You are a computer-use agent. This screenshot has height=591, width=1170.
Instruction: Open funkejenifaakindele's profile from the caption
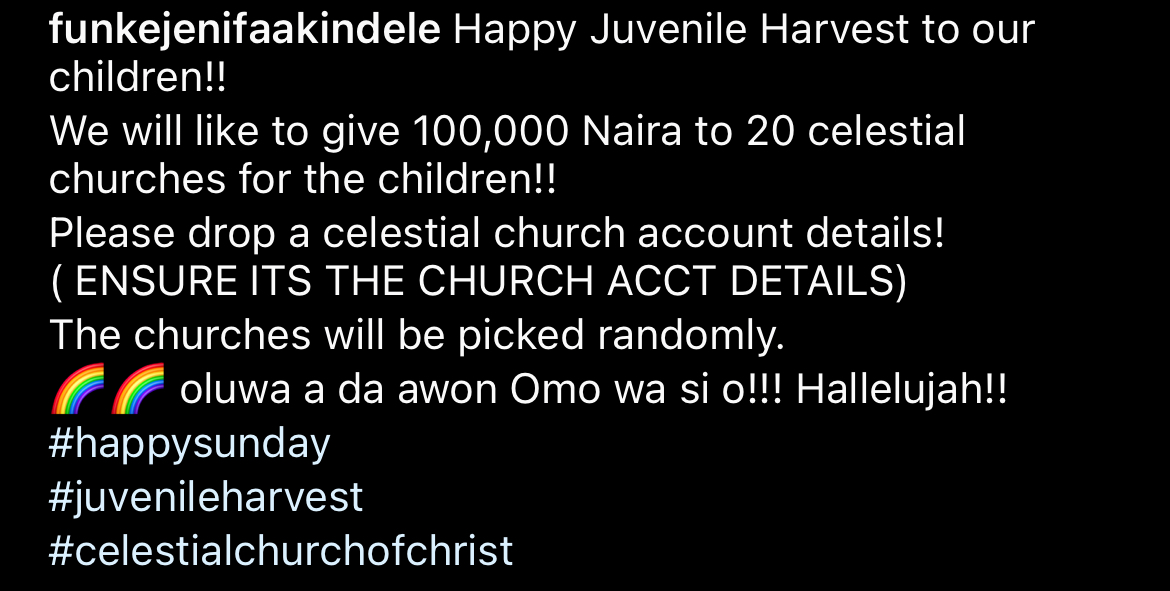coord(245,31)
